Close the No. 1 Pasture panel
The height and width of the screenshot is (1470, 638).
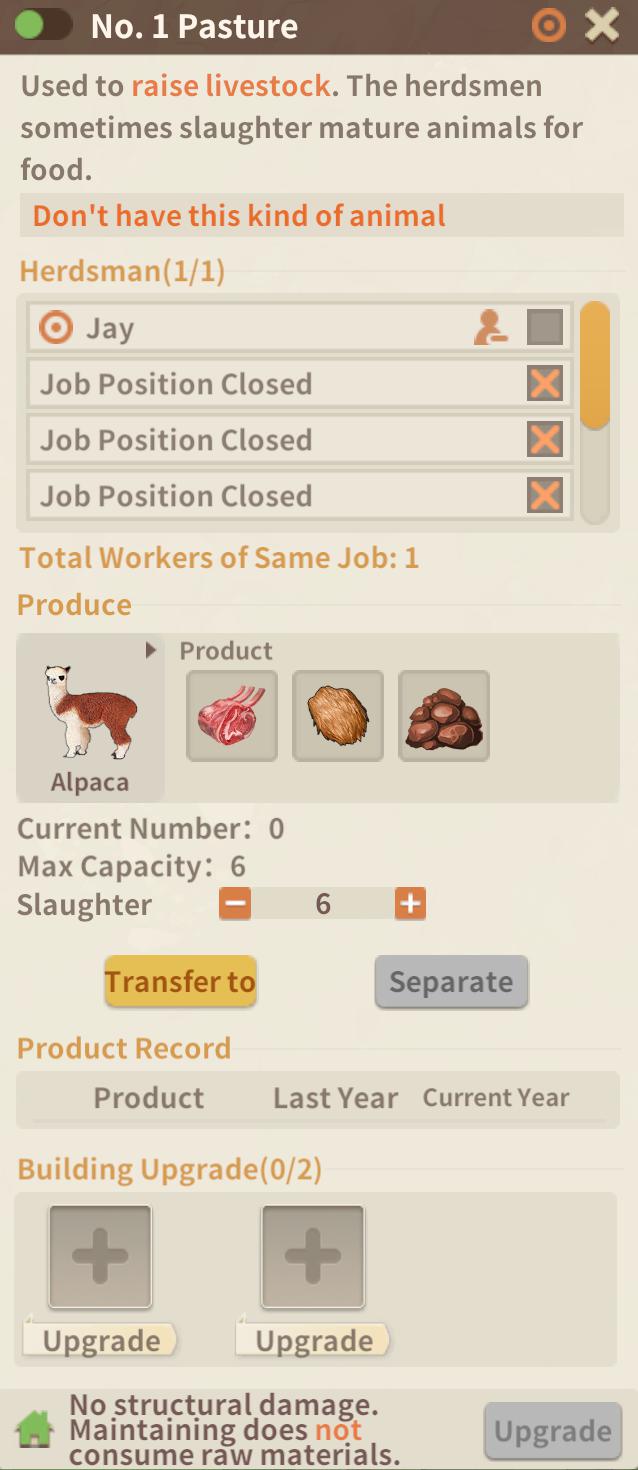click(602, 25)
